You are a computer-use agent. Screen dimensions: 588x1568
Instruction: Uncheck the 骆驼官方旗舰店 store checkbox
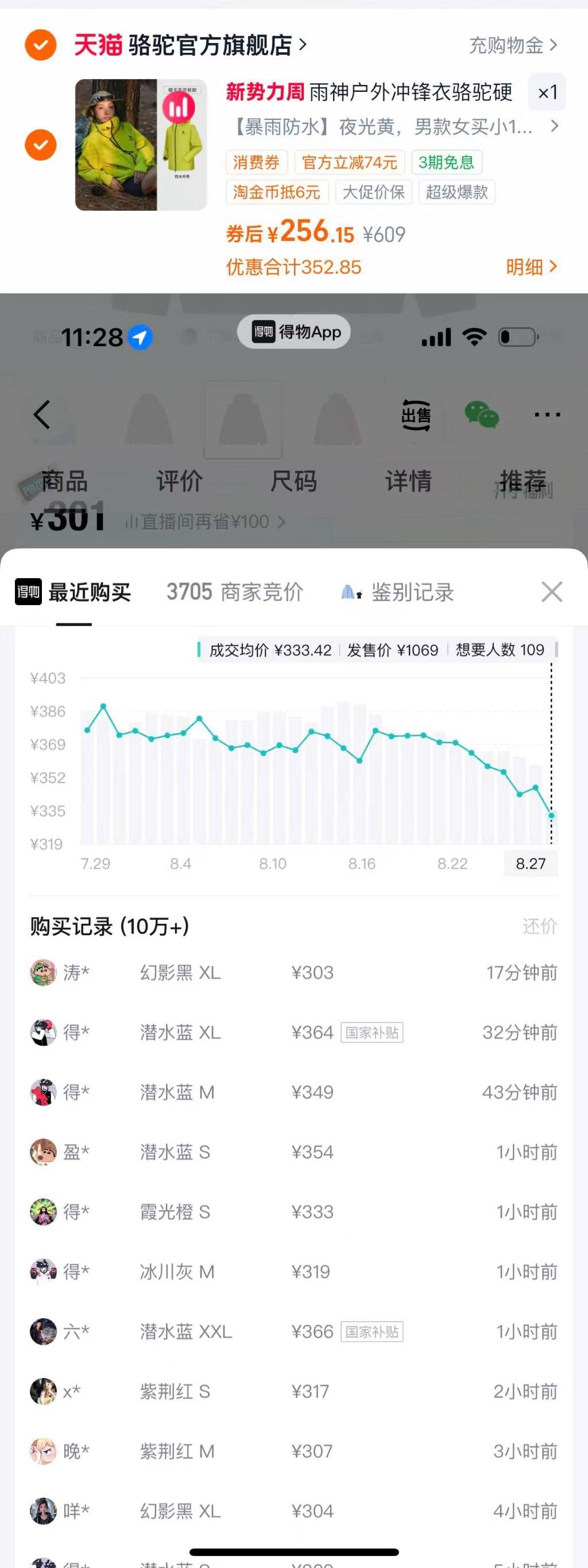pyautogui.click(x=41, y=44)
